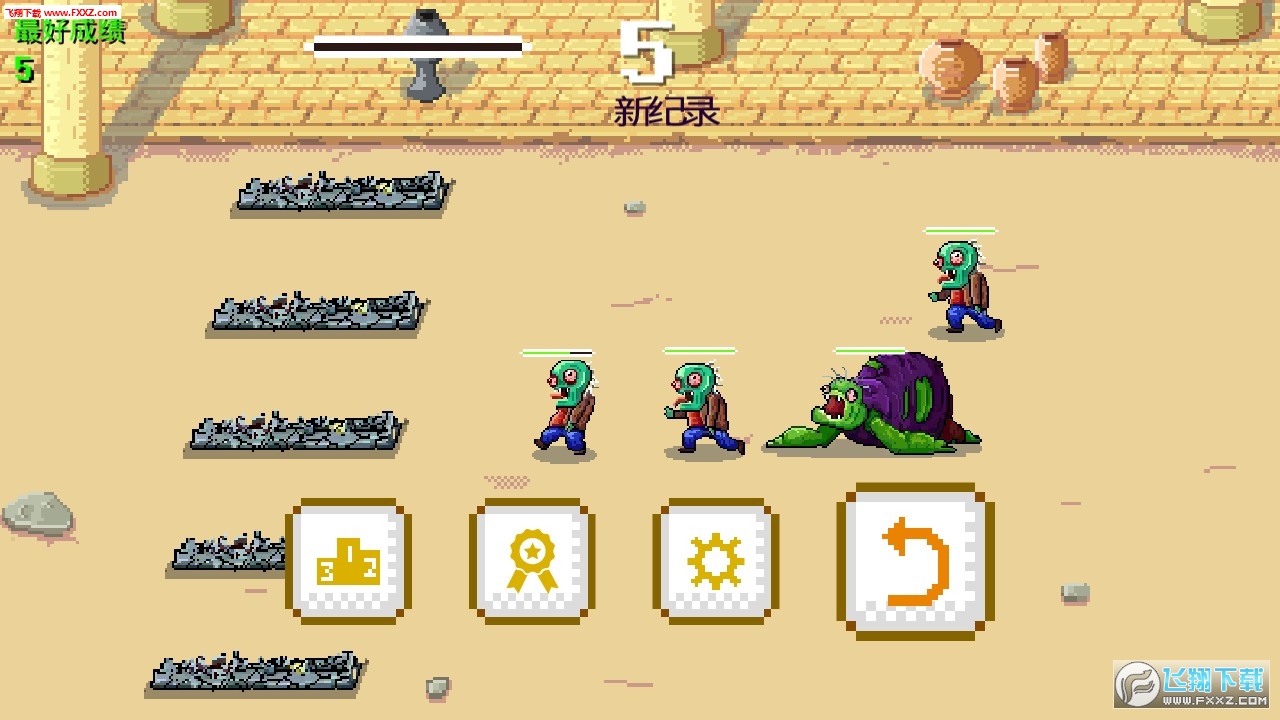Open the leaderboard podium button

click(348, 561)
